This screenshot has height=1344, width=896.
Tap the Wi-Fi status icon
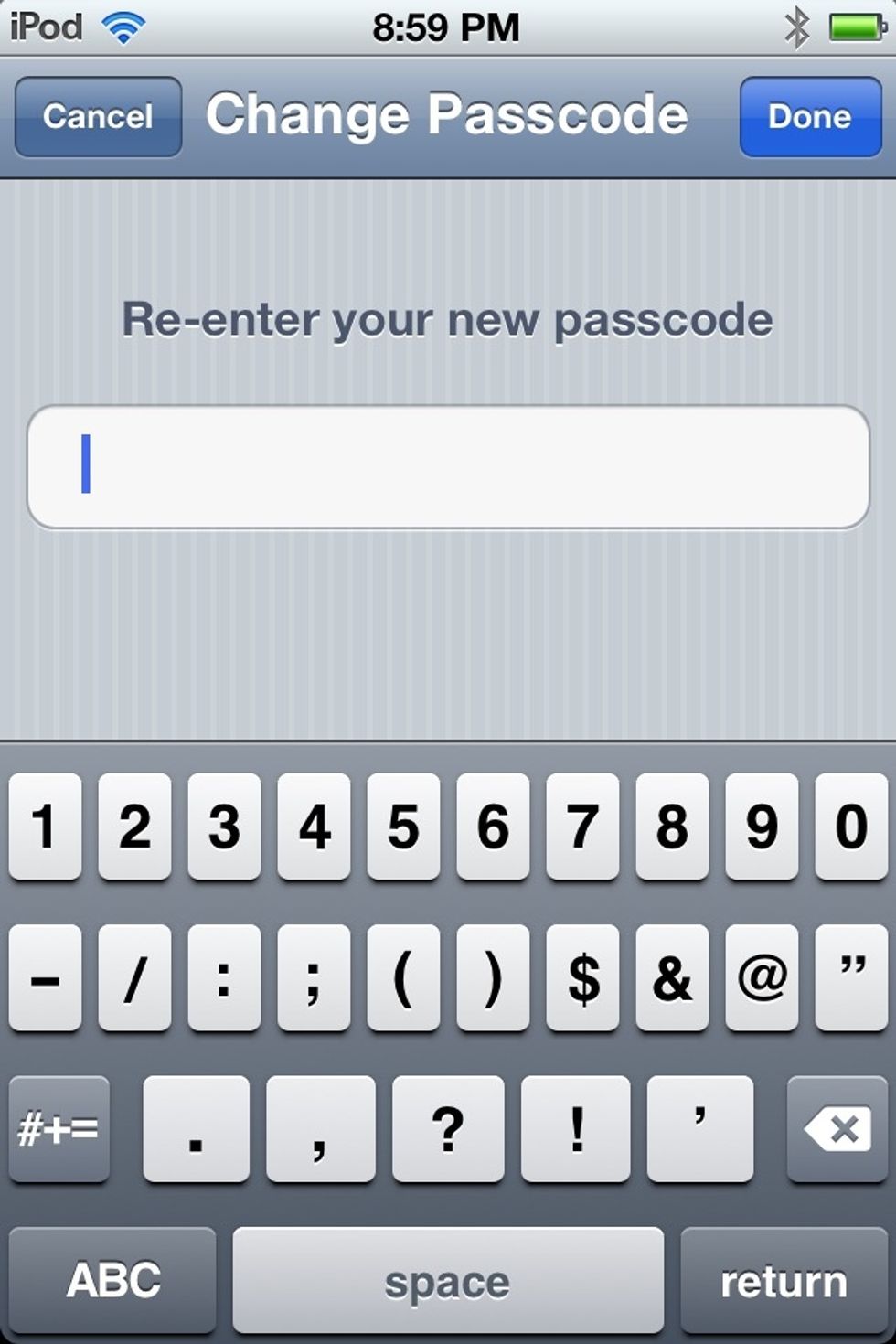pos(123,26)
